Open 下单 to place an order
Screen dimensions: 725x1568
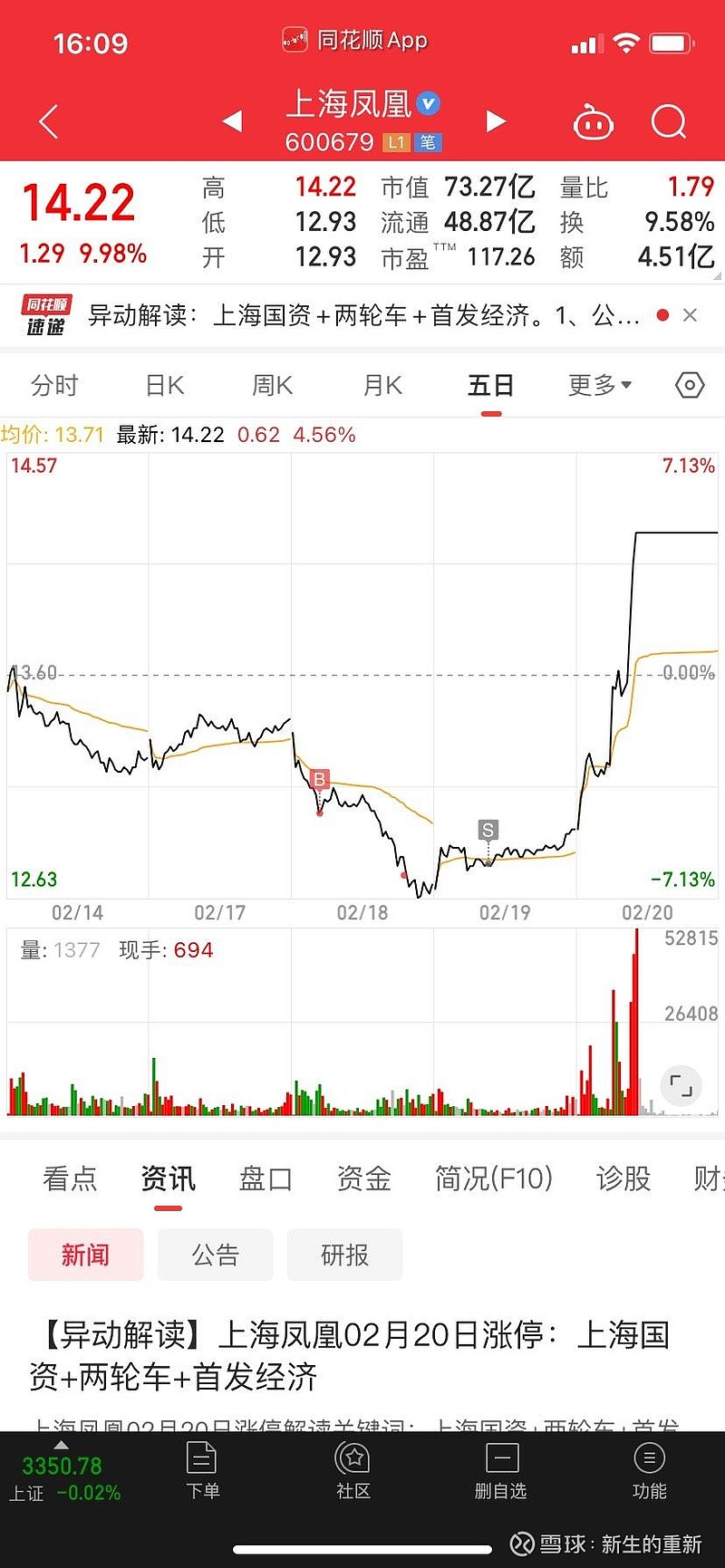click(x=202, y=1471)
